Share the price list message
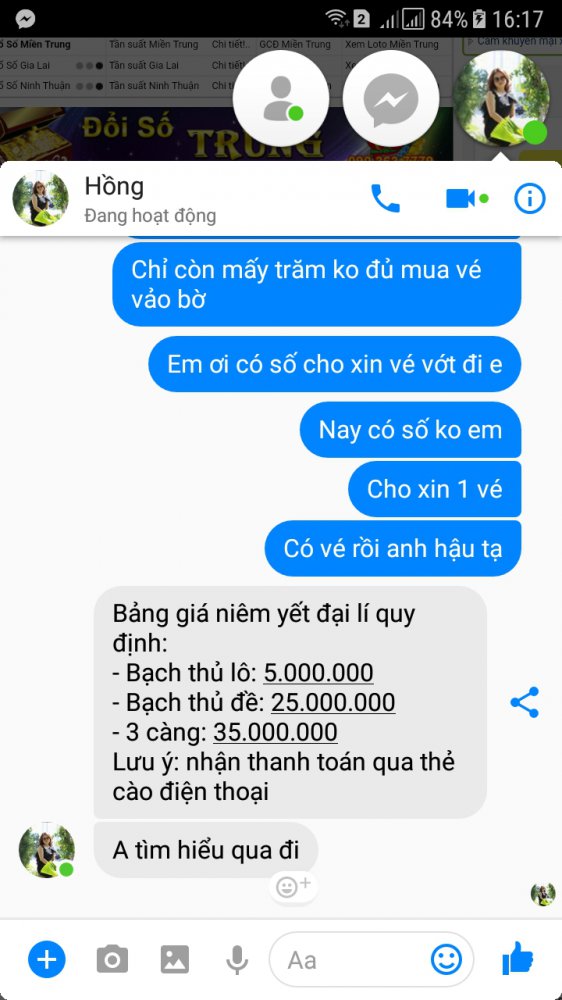 click(525, 702)
